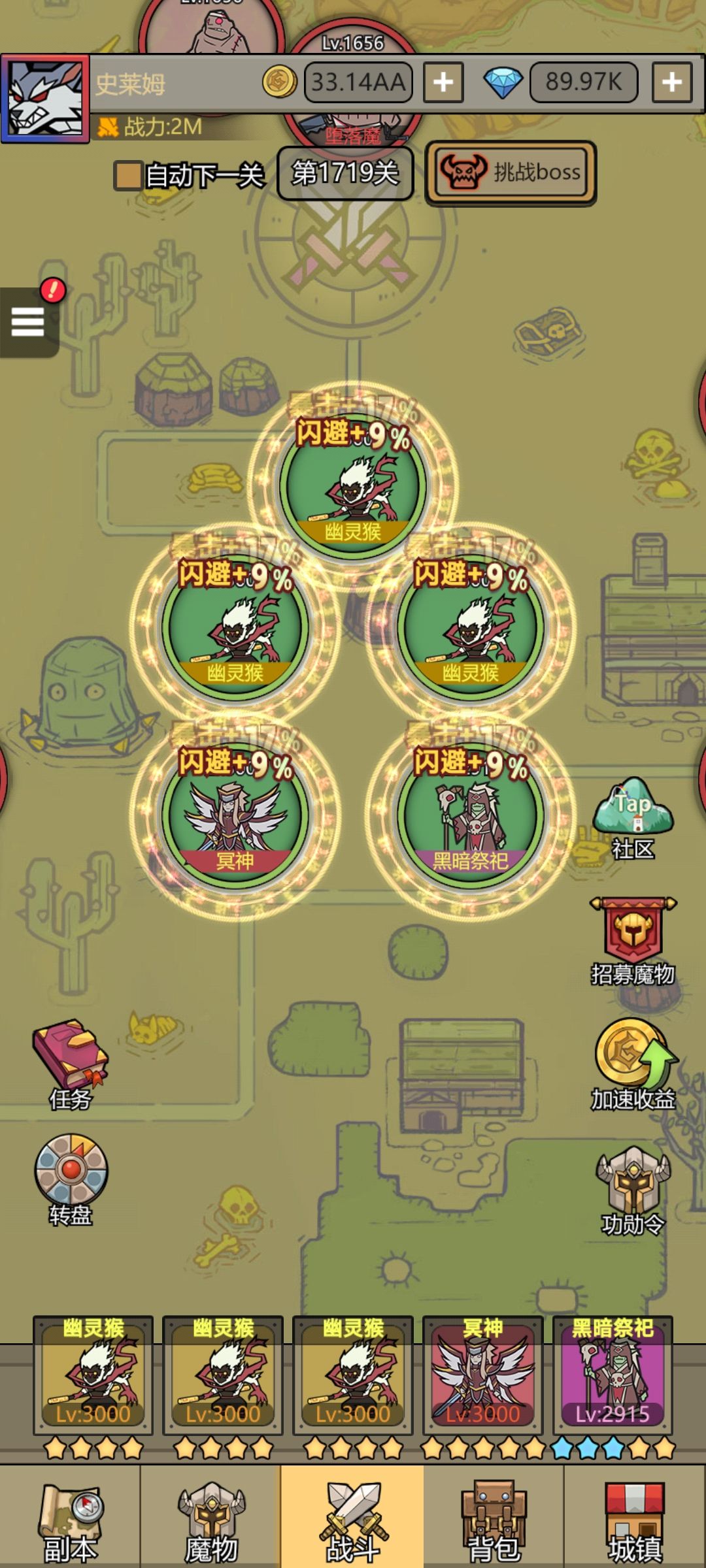The width and height of the screenshot is (706, 1568).
Task: Toggle the 自动下一关 checkbox
Action: pos(128,175)
